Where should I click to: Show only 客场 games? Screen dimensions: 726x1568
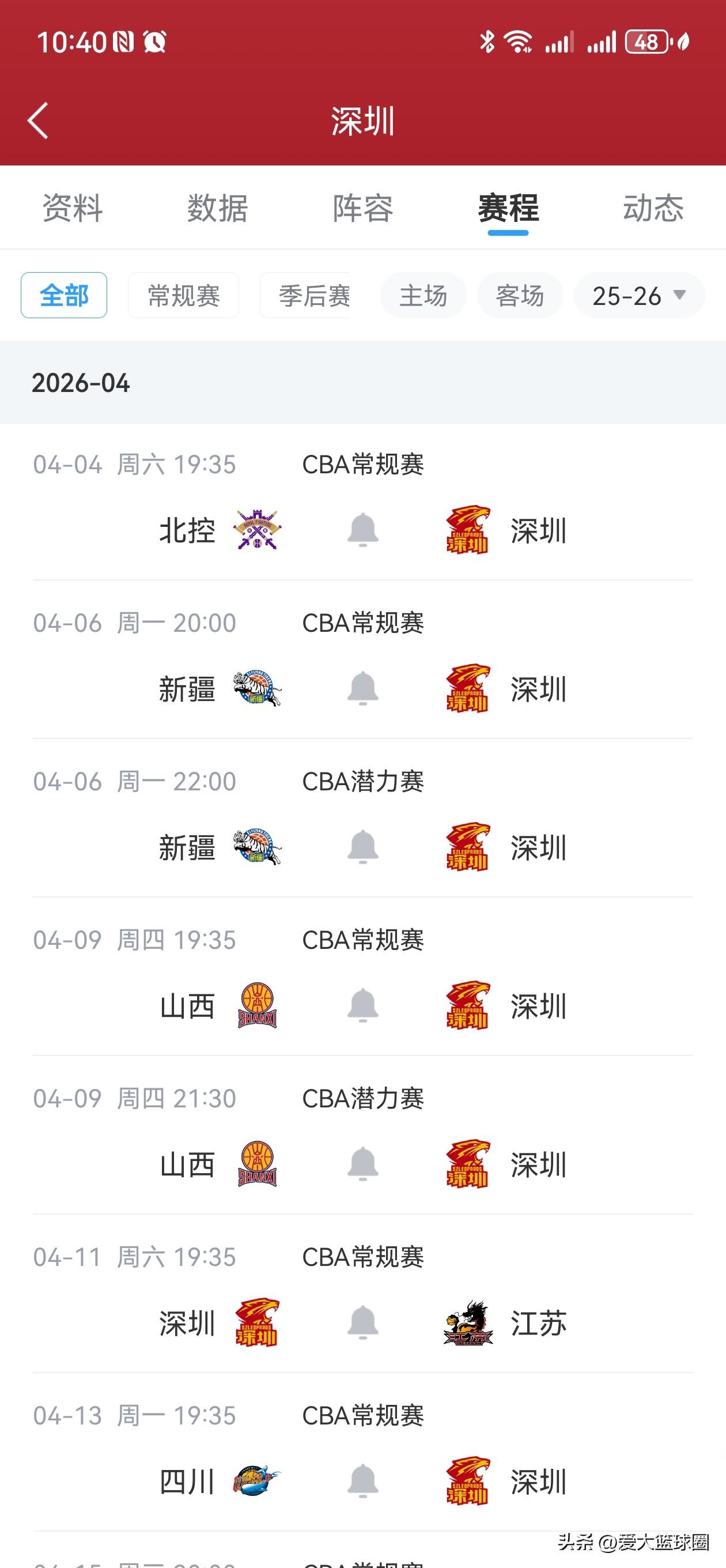520,296
